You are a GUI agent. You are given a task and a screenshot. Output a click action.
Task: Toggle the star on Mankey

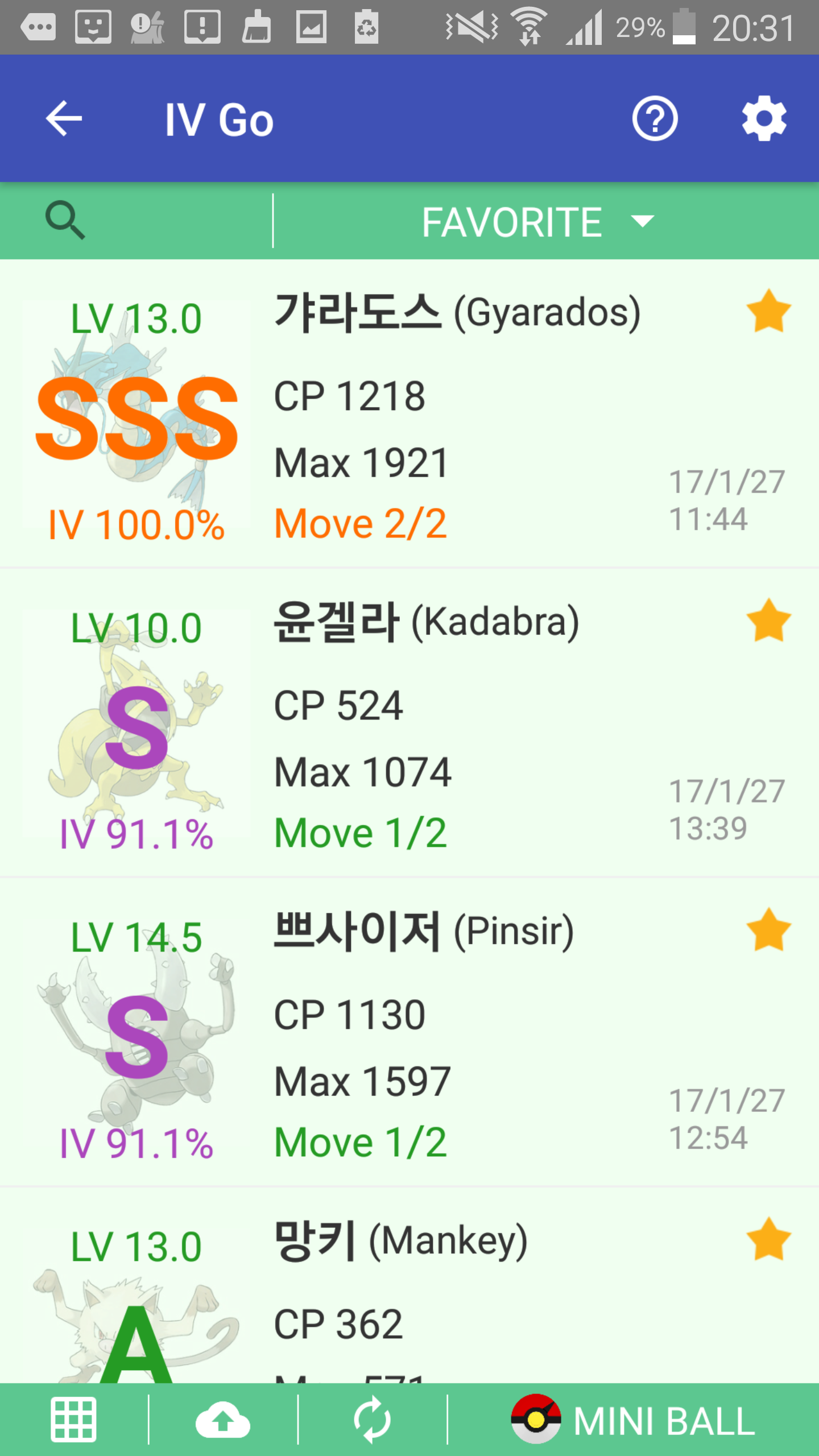pyautogui.click(x=768, y=1239)
